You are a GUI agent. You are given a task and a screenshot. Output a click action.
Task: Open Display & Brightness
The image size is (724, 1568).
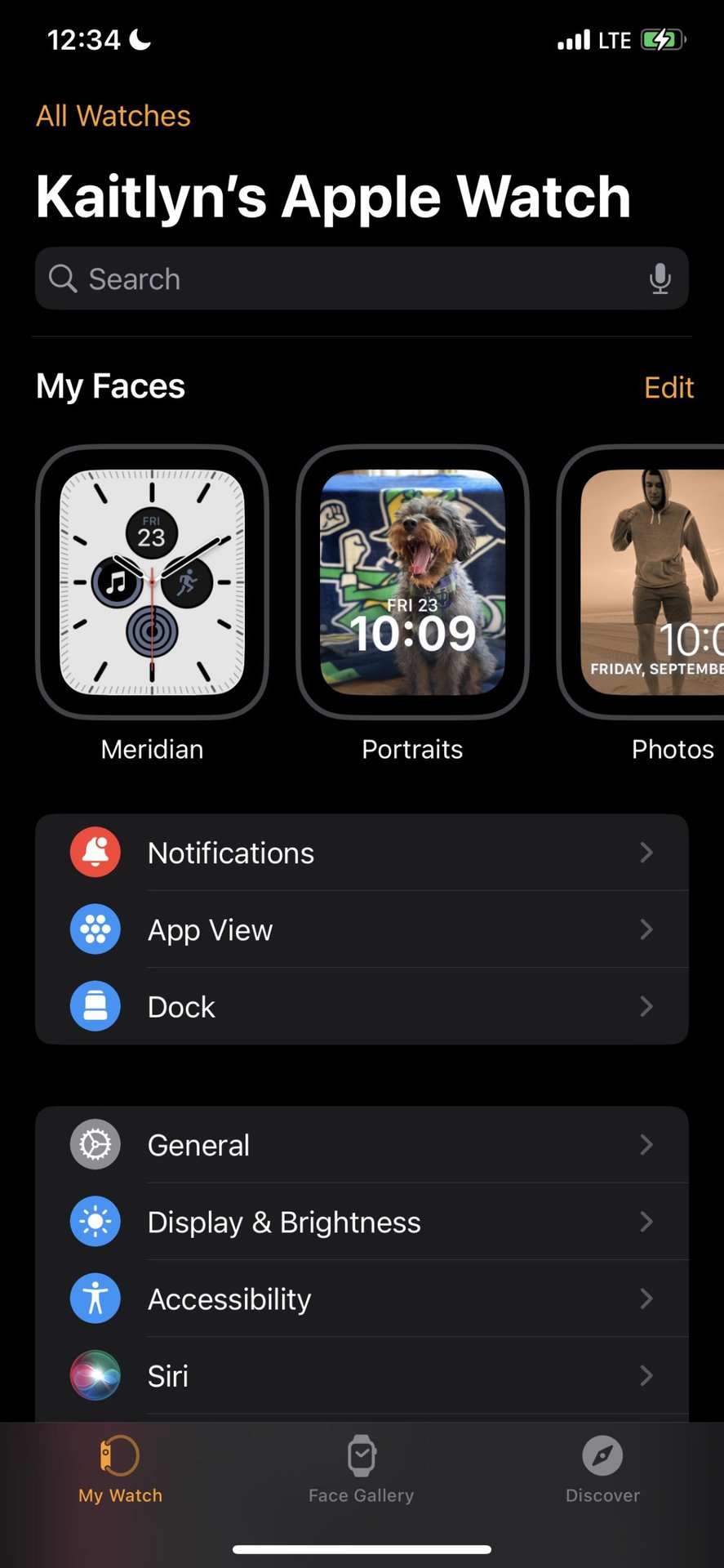[362, 1222]
